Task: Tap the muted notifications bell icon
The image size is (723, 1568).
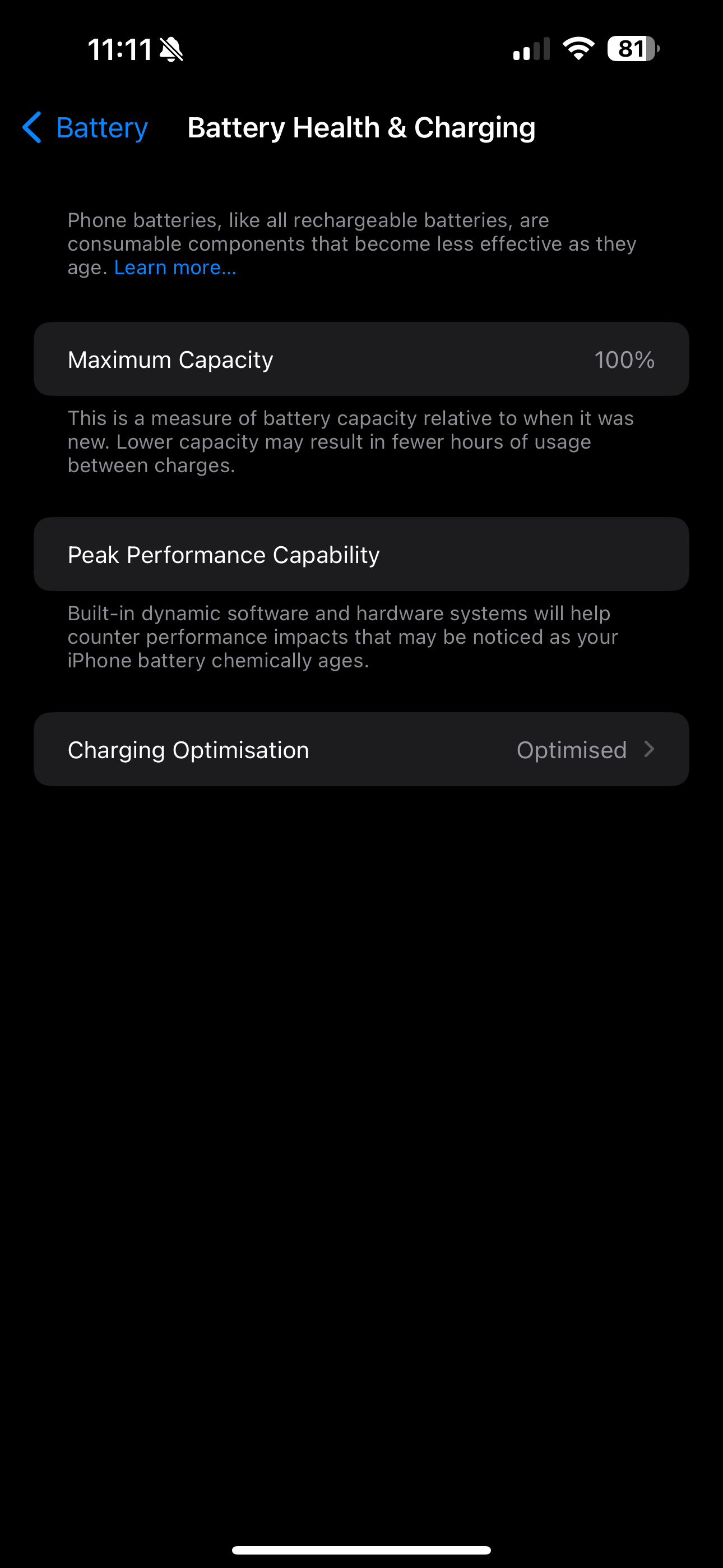Action: tap(170, 49)
